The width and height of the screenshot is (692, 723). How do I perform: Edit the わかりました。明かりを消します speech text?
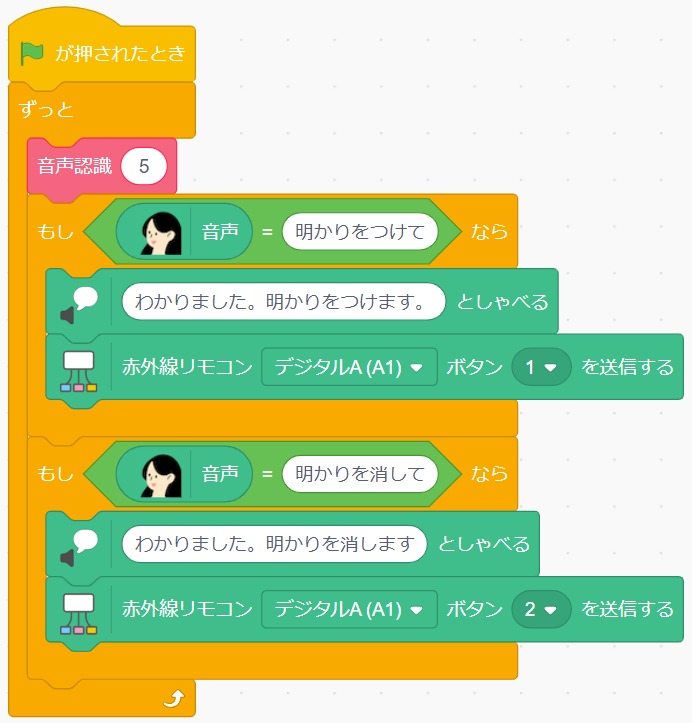[x=274, y=544]
